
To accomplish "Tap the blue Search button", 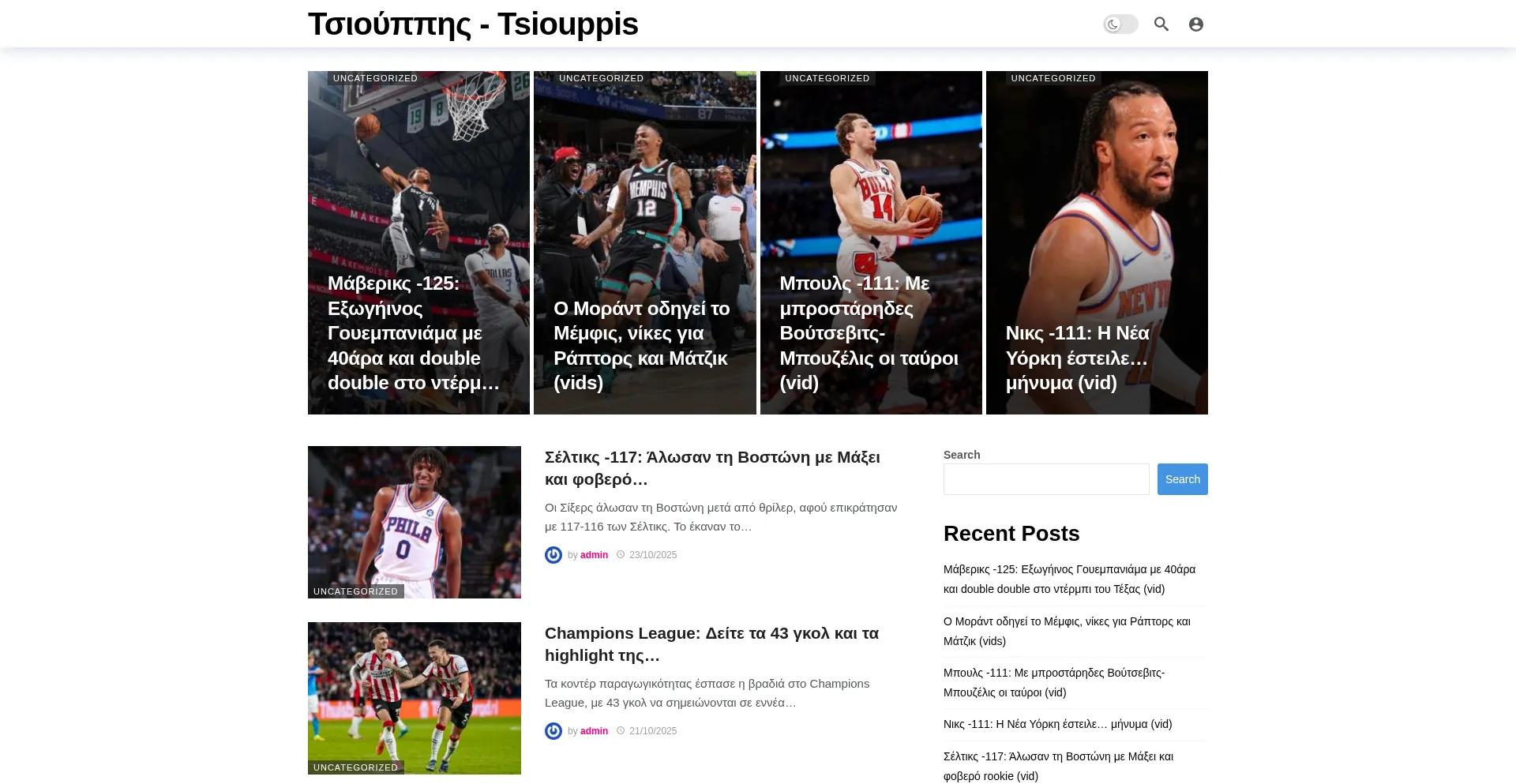I will 1181,479.
